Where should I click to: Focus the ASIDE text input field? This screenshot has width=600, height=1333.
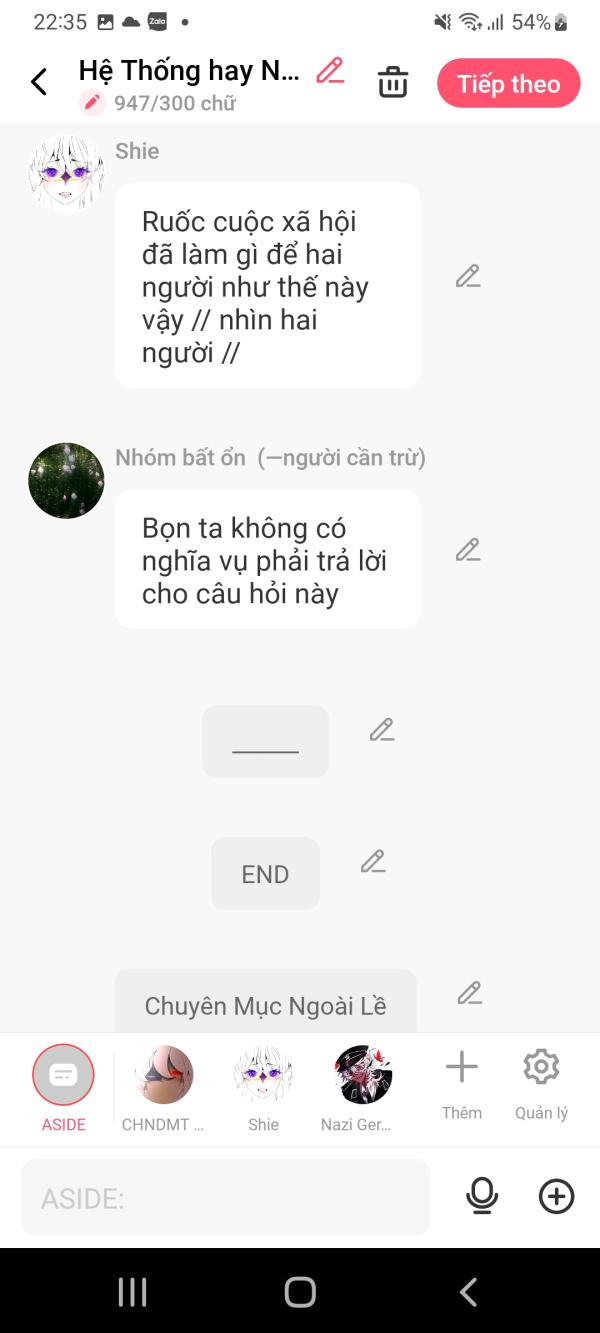[225, 1197]
